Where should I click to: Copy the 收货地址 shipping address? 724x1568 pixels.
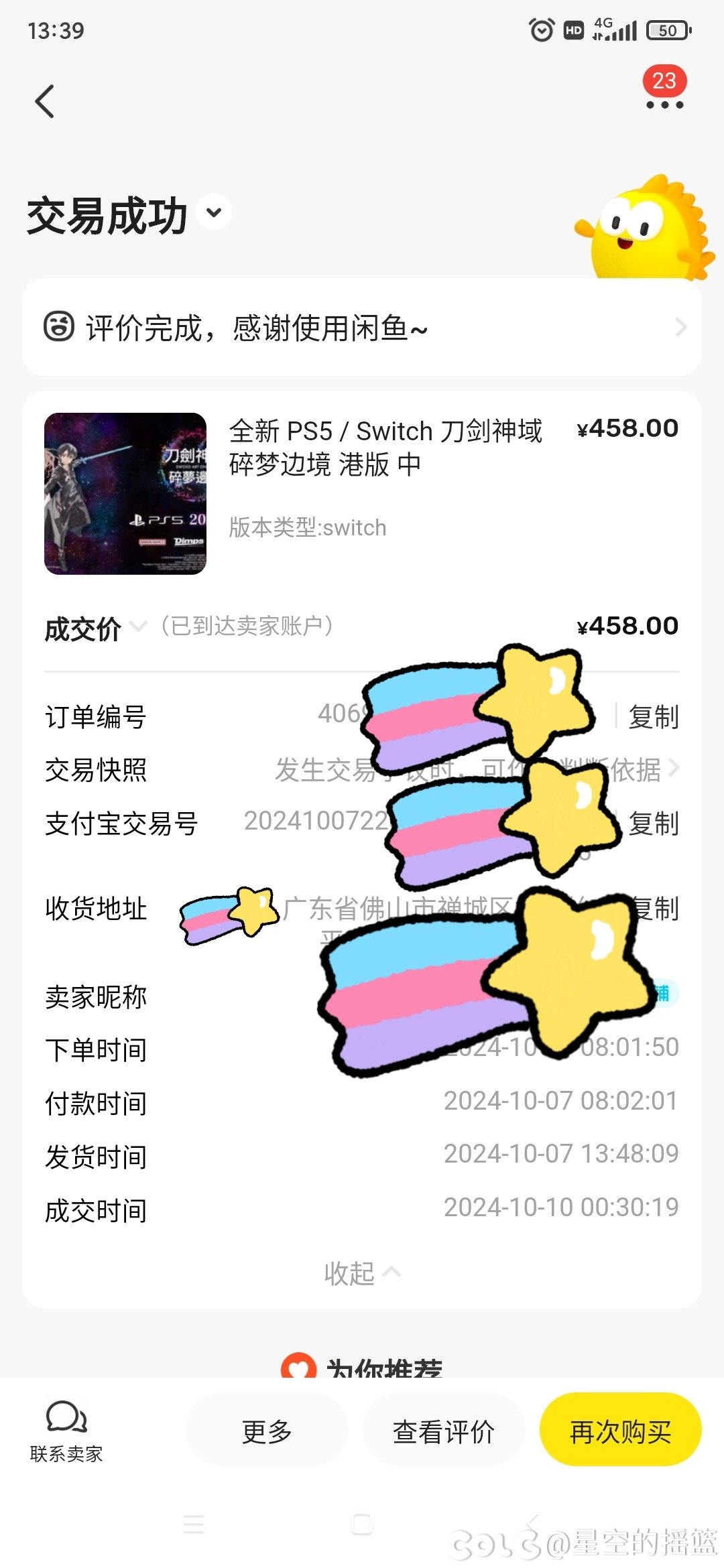(x=656, y=909)
